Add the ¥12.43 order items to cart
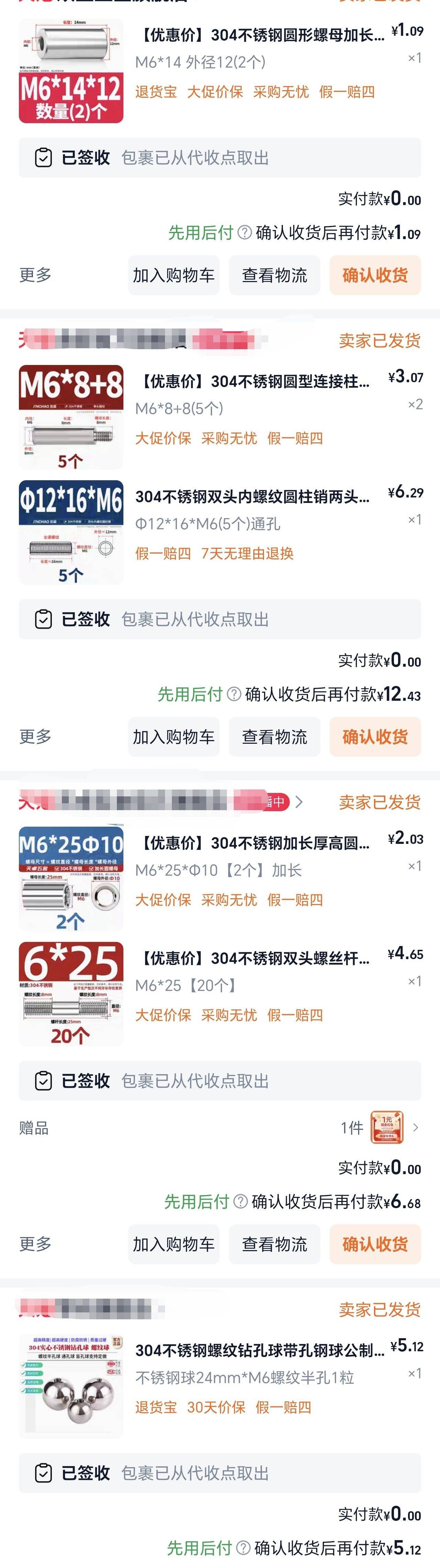 (174, 737)
